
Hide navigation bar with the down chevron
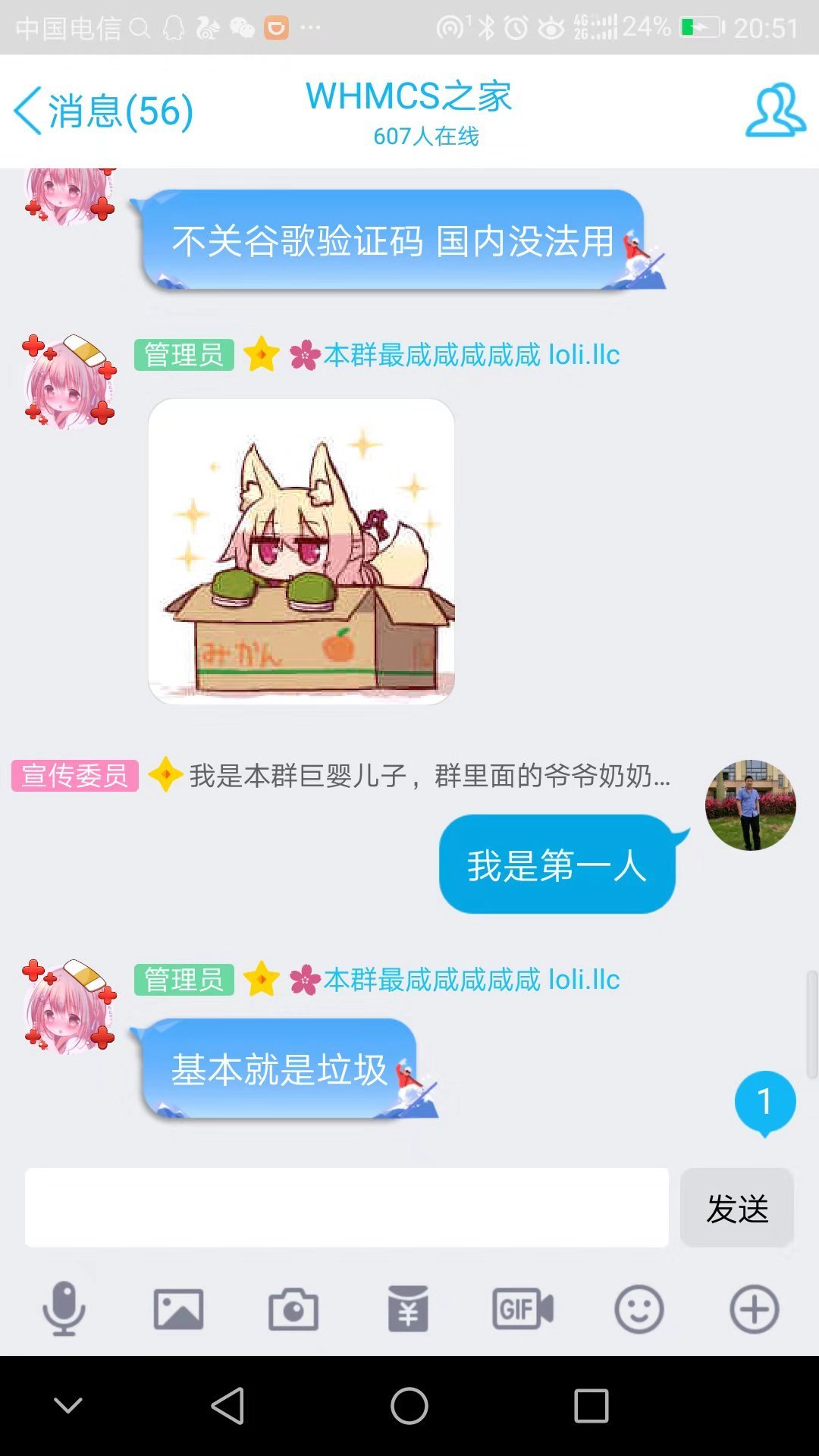point(68,1406)
